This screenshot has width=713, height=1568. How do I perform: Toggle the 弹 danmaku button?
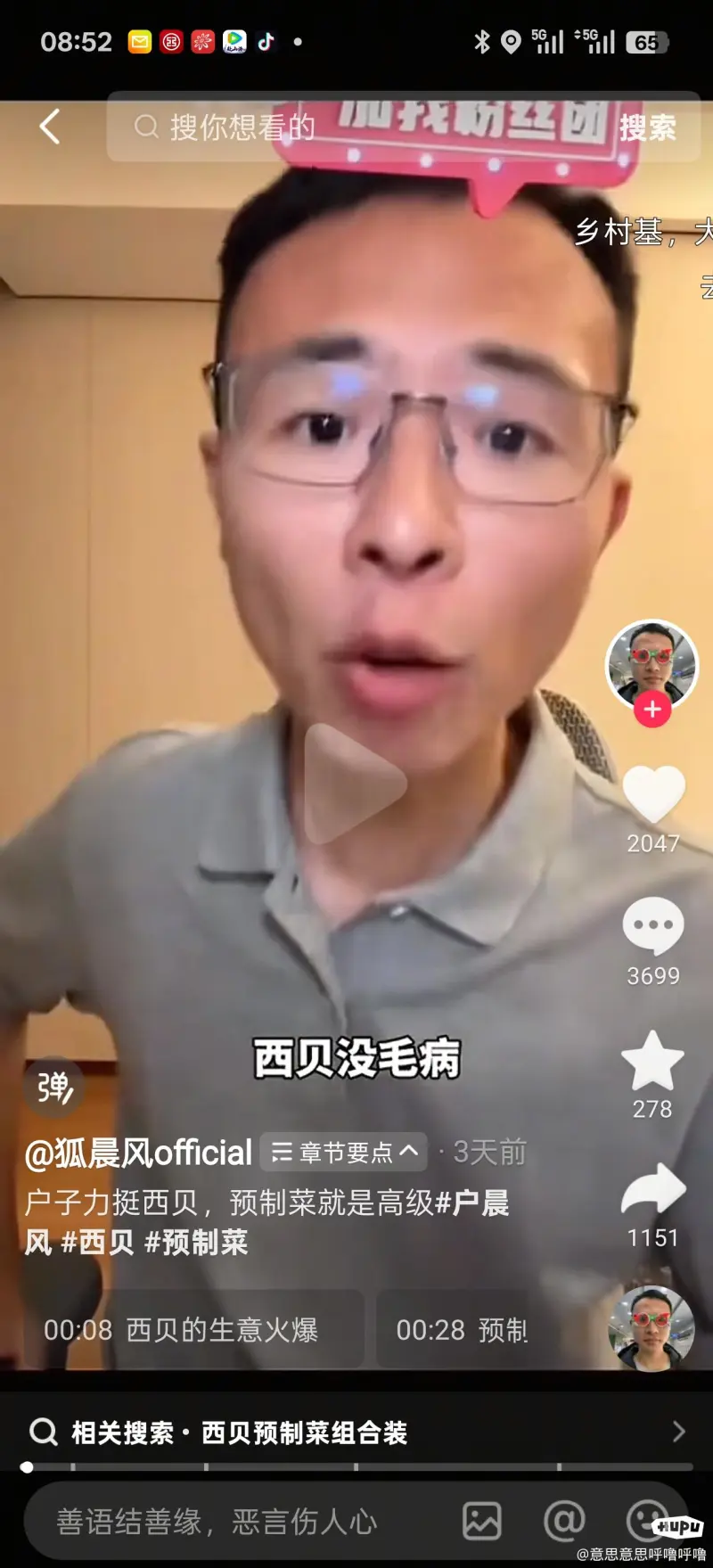54,1088
